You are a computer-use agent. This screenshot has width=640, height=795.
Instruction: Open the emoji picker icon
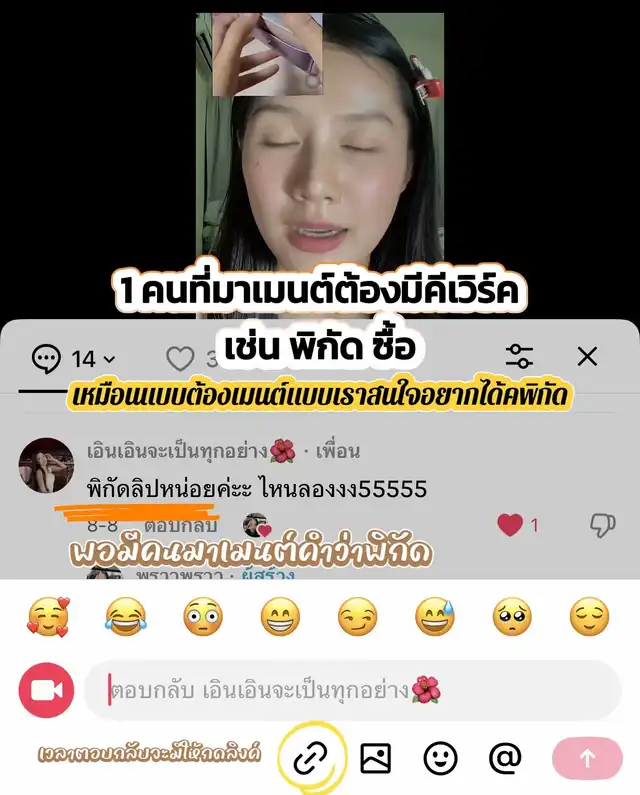(x=440, y=759)
